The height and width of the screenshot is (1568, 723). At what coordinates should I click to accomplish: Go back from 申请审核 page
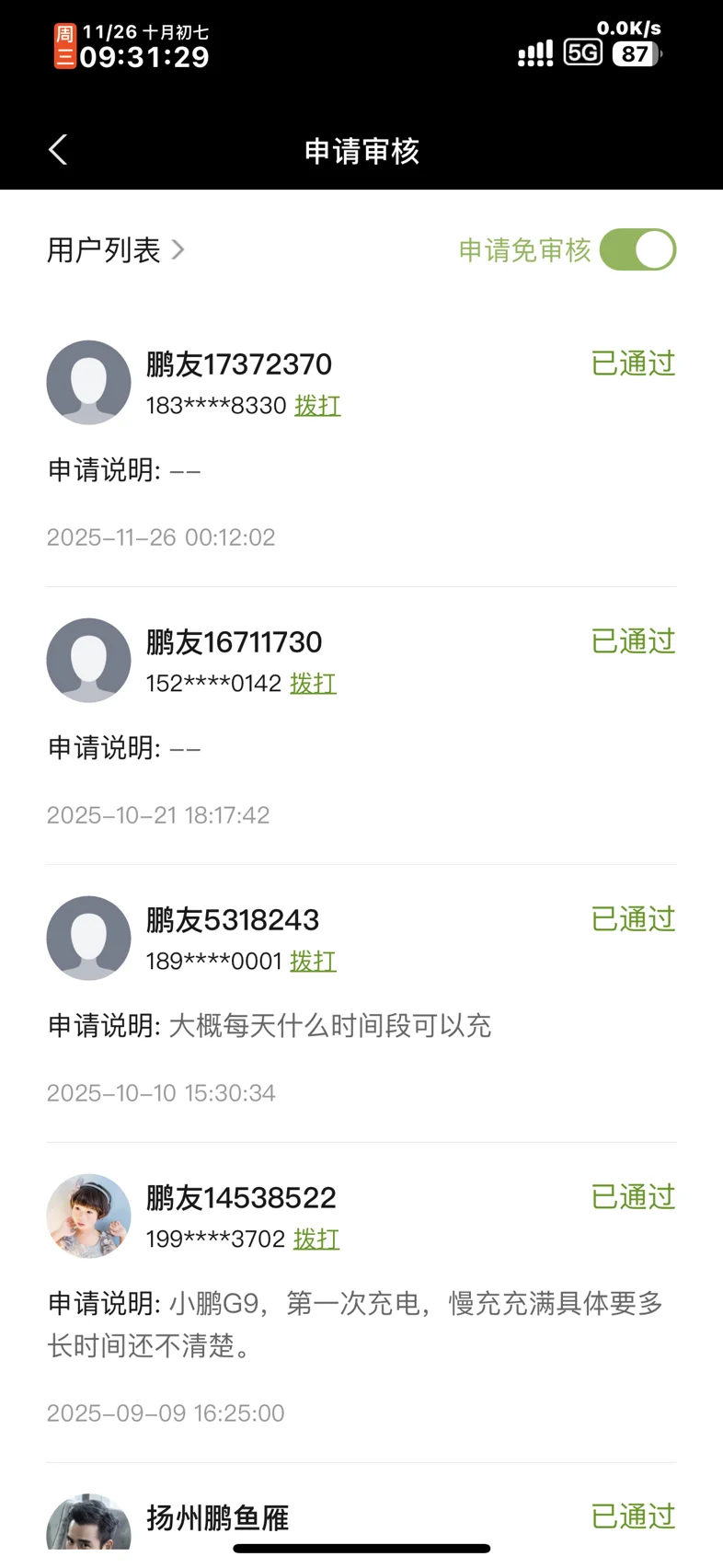[x=58, y=150]
